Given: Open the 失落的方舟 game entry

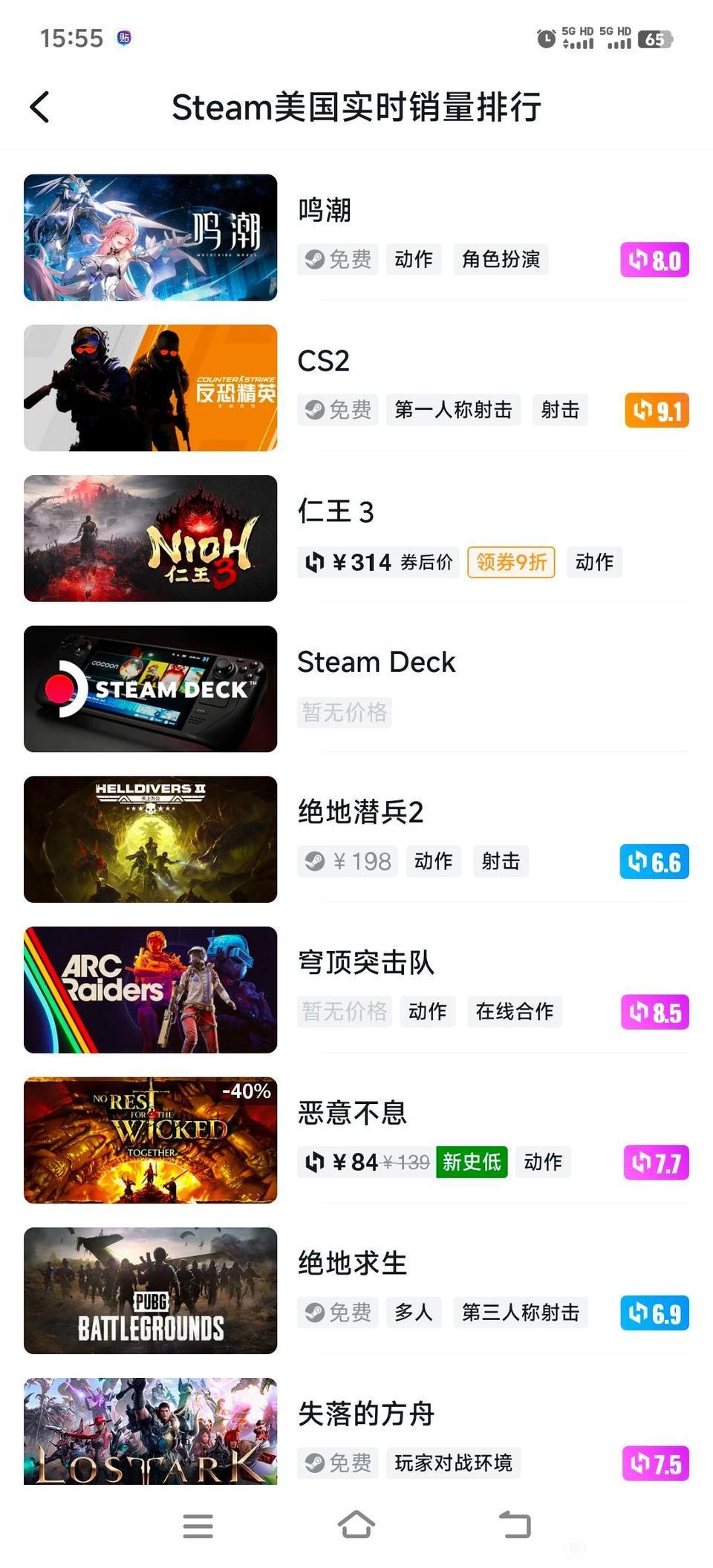Looking at the screenshot, I should pyautogui.click(x=365, y=1414).
